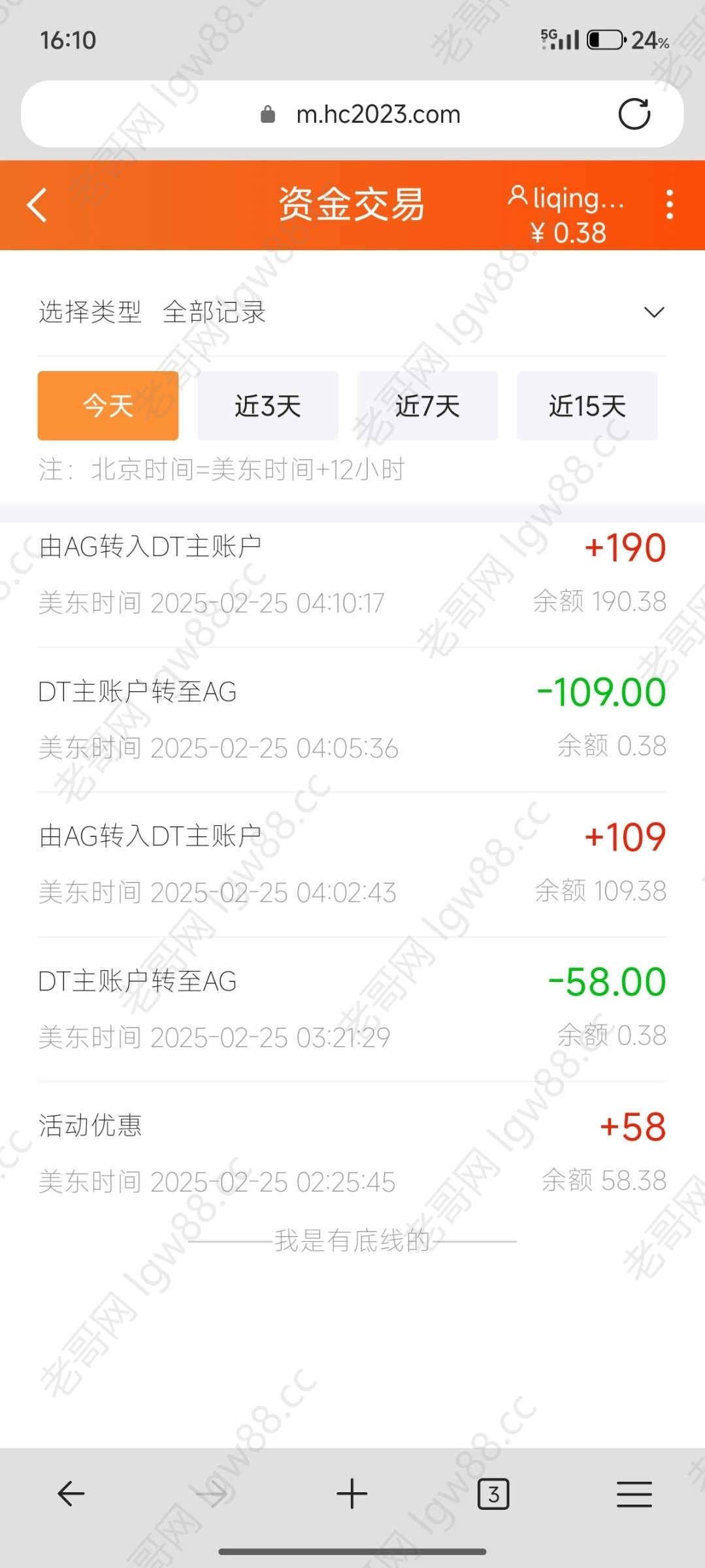This screenshot has width=705, height=1568.
Task: Navigate back with the browser back arrow
Action: pyautogui.click(x=71, y=1494)
